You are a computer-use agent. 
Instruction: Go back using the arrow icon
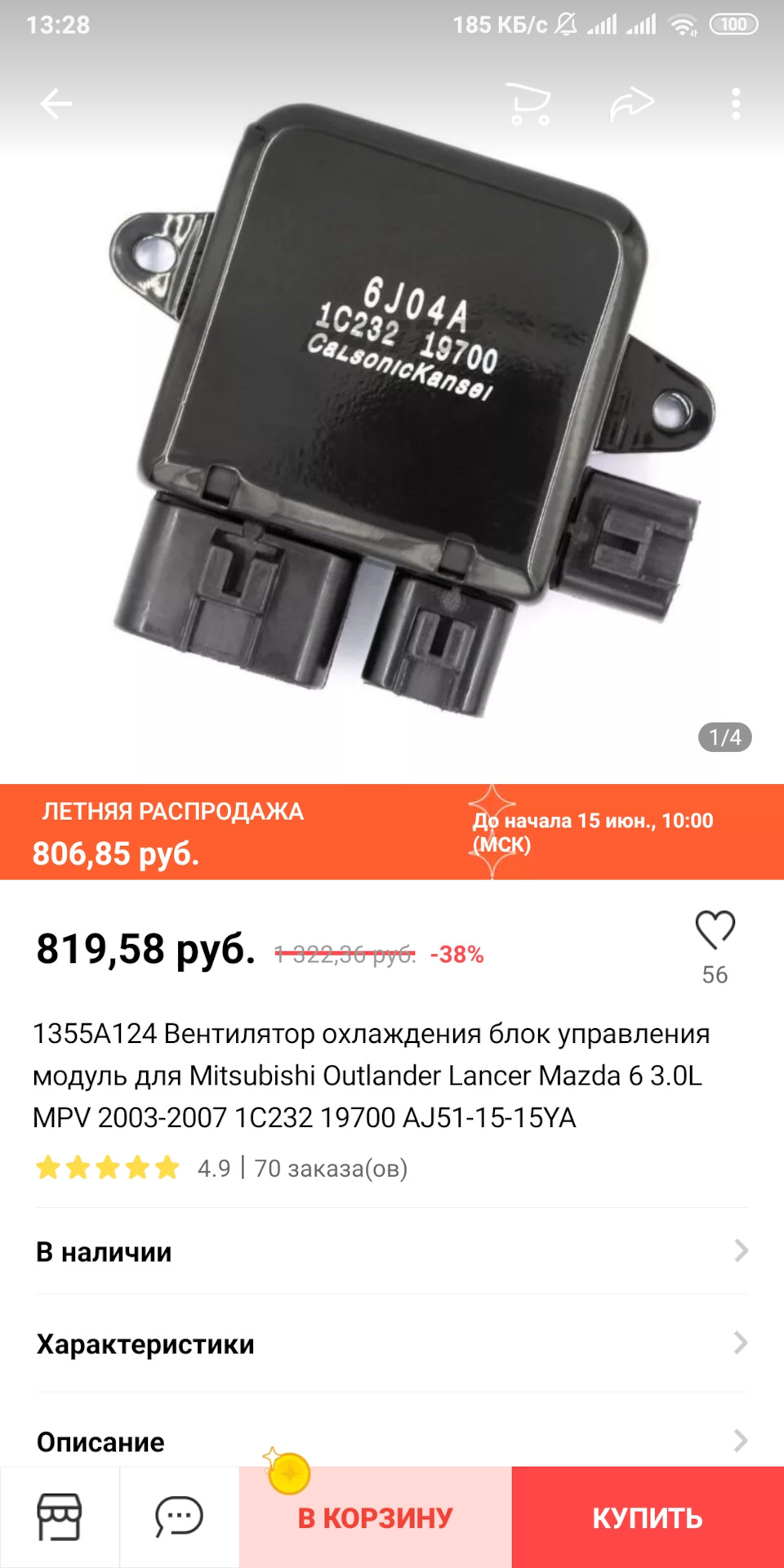[x=56, y=104]
